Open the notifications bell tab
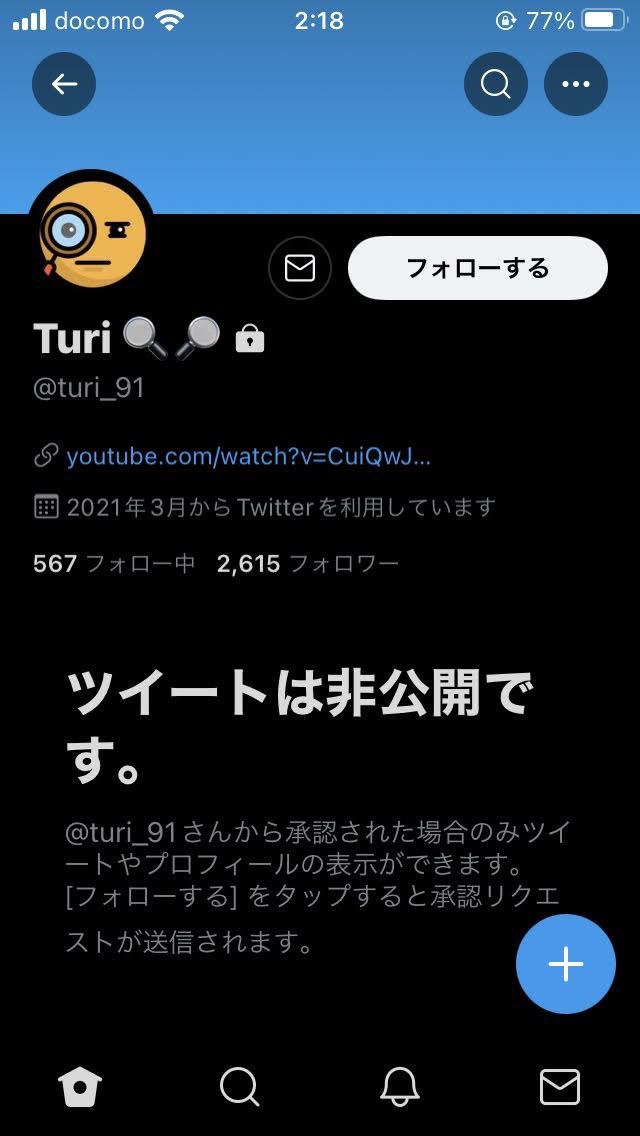This screenshot has height=1136, width=640. click(399, 1086)
